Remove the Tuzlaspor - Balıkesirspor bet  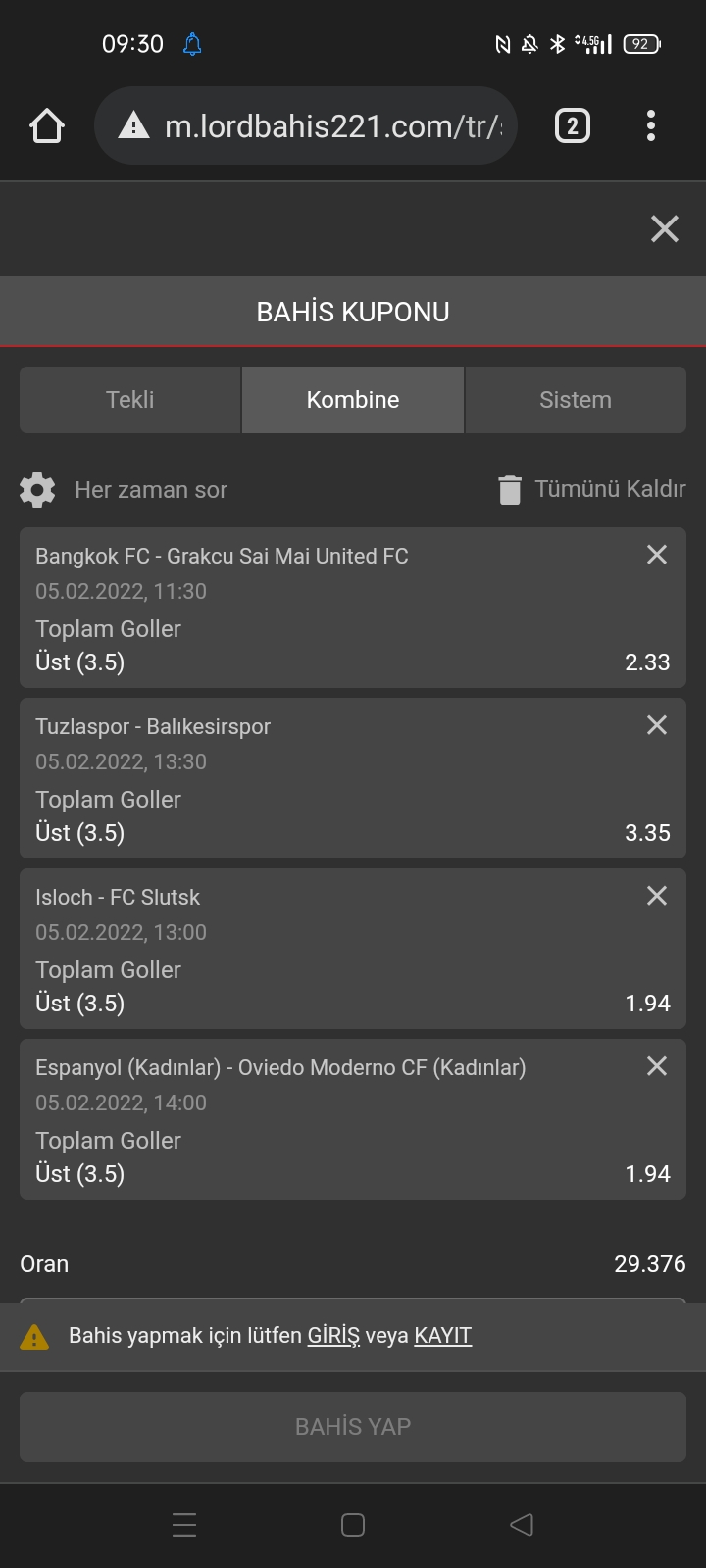coord(657,725)
